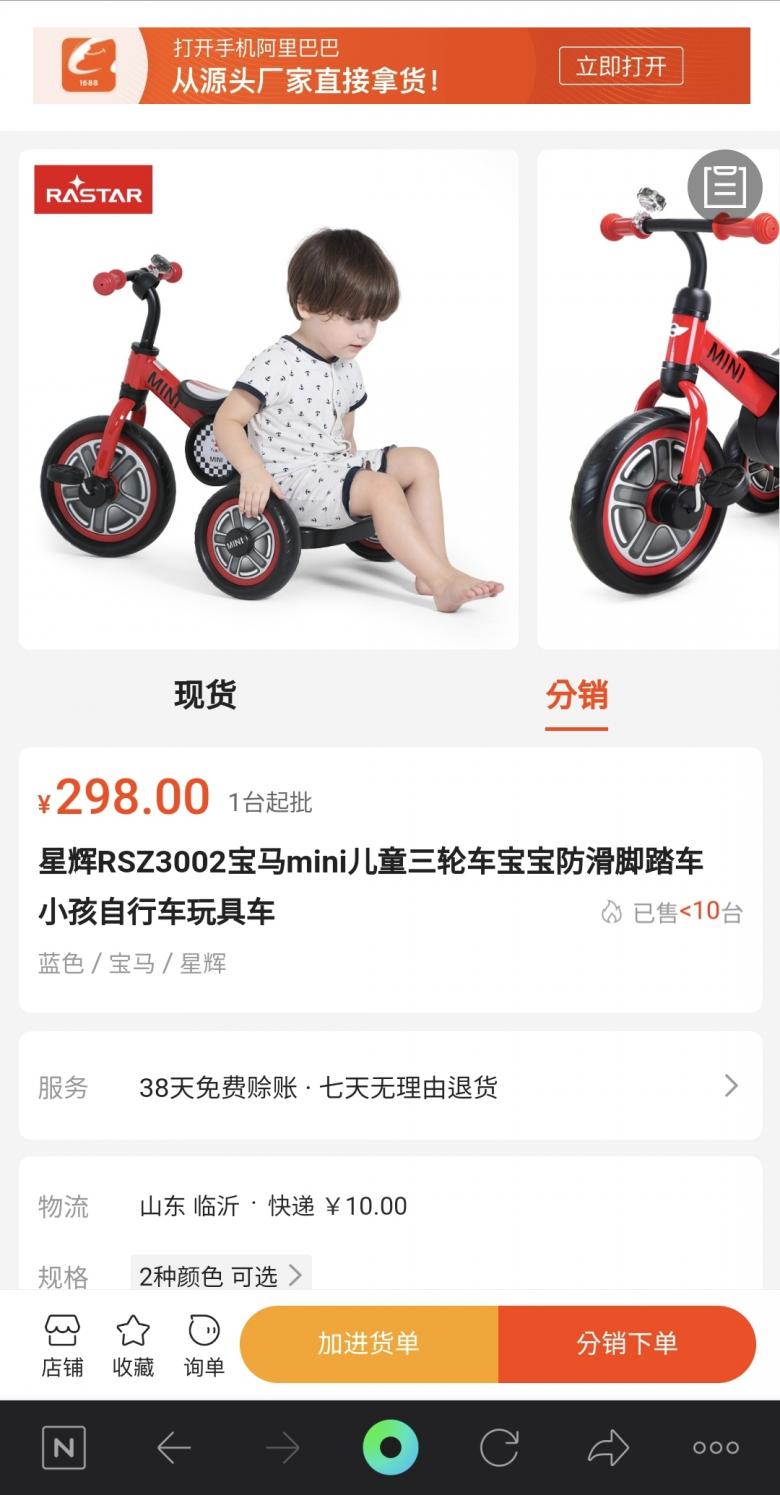This screenshot has height=1495, width=780.
Task: Open 询单 to inquire with the seller
Action: (204, 1345)
